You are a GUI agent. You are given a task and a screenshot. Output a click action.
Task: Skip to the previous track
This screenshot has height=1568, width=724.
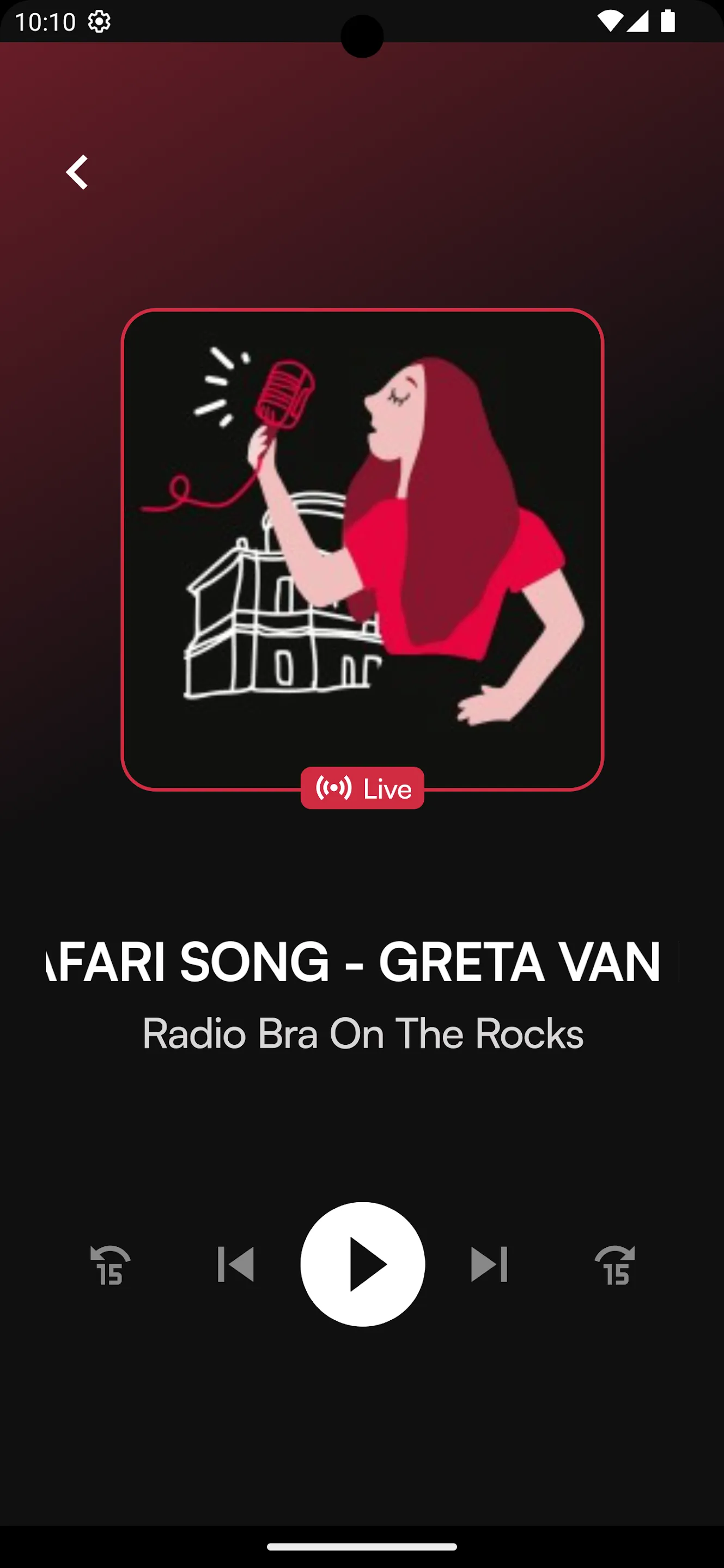click(236, 1264)
